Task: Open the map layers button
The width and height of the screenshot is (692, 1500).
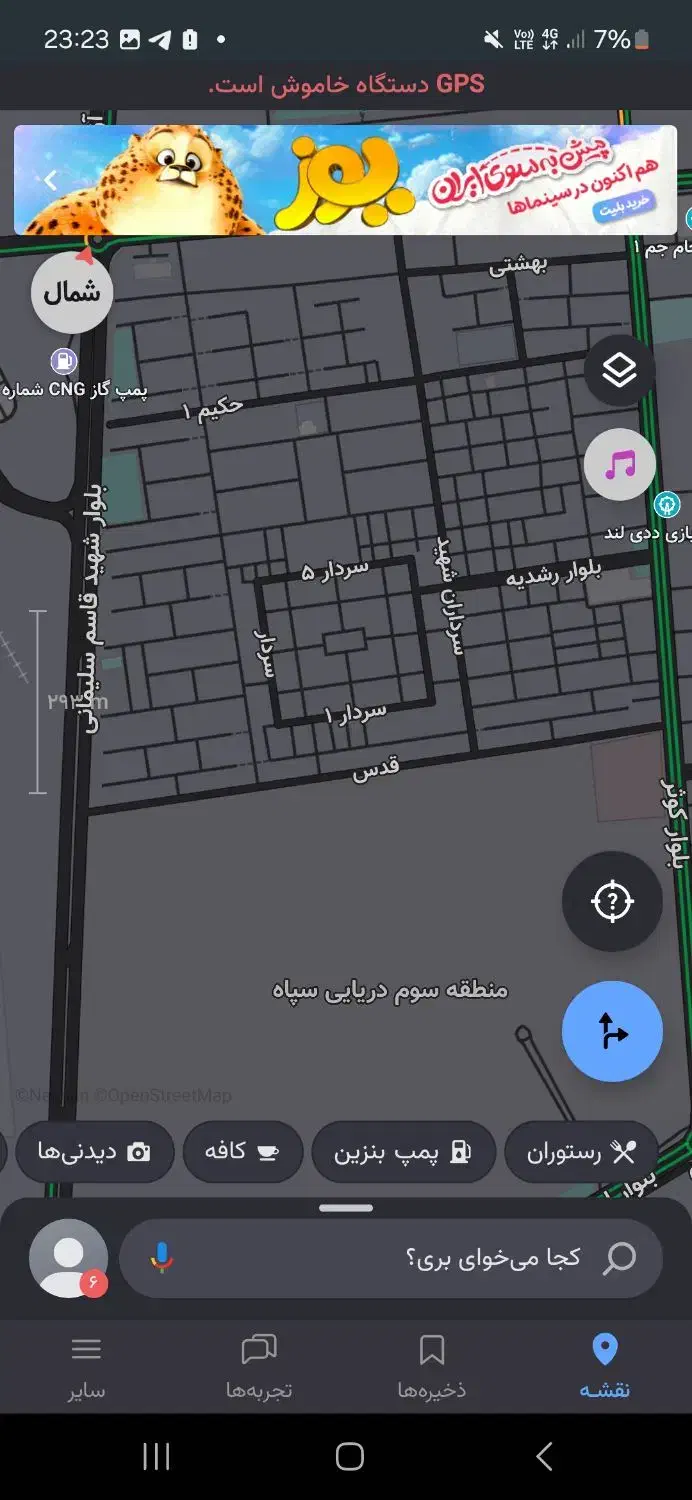Action: (620, 370)
